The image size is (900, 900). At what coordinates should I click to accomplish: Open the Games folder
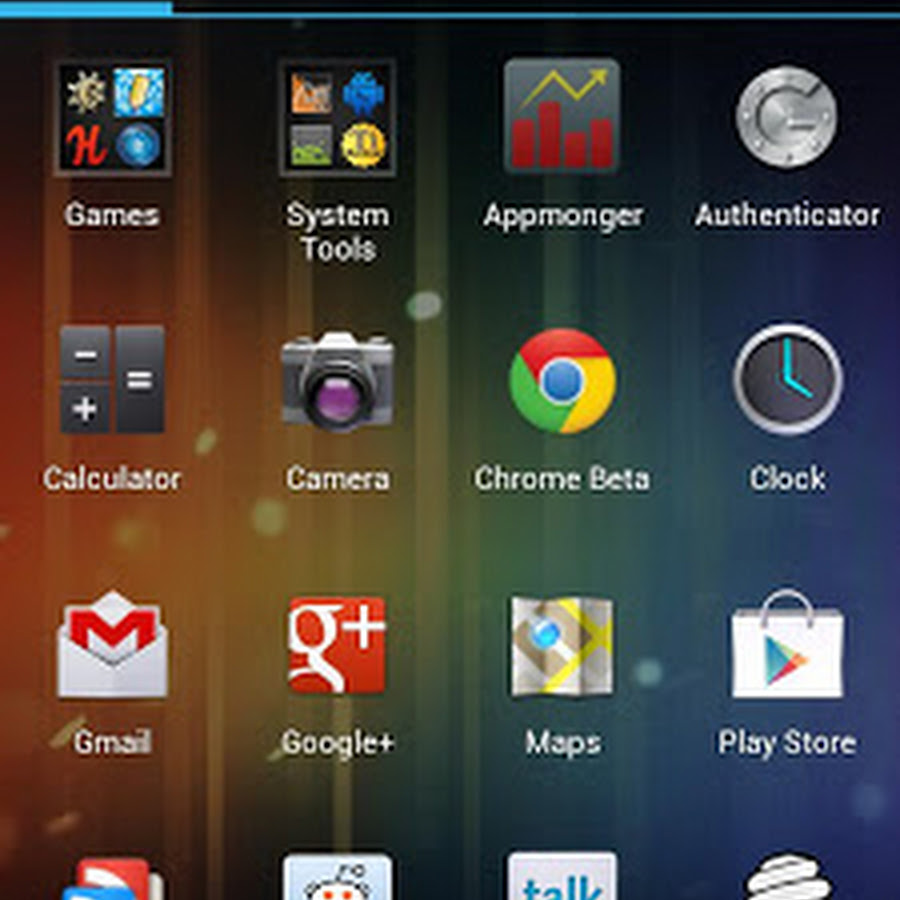[112, 119]
